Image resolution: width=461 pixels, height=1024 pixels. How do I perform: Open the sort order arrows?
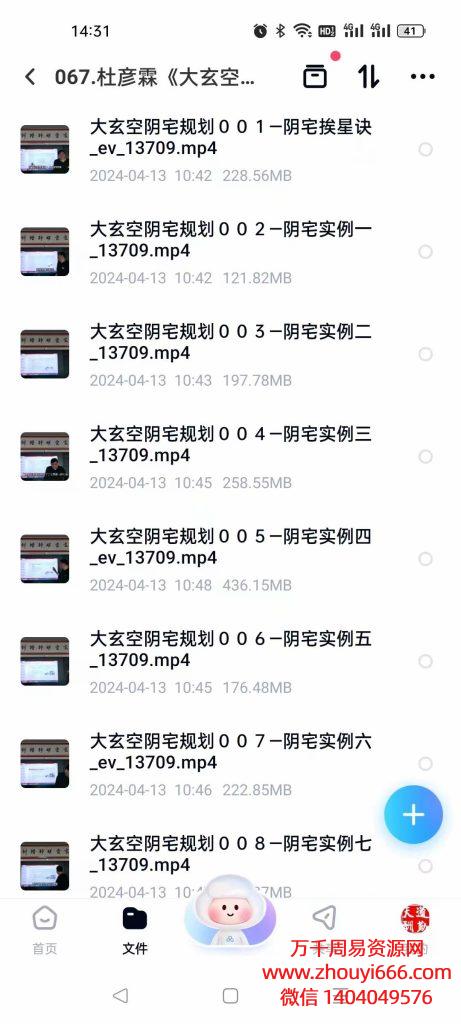point(368,77)
